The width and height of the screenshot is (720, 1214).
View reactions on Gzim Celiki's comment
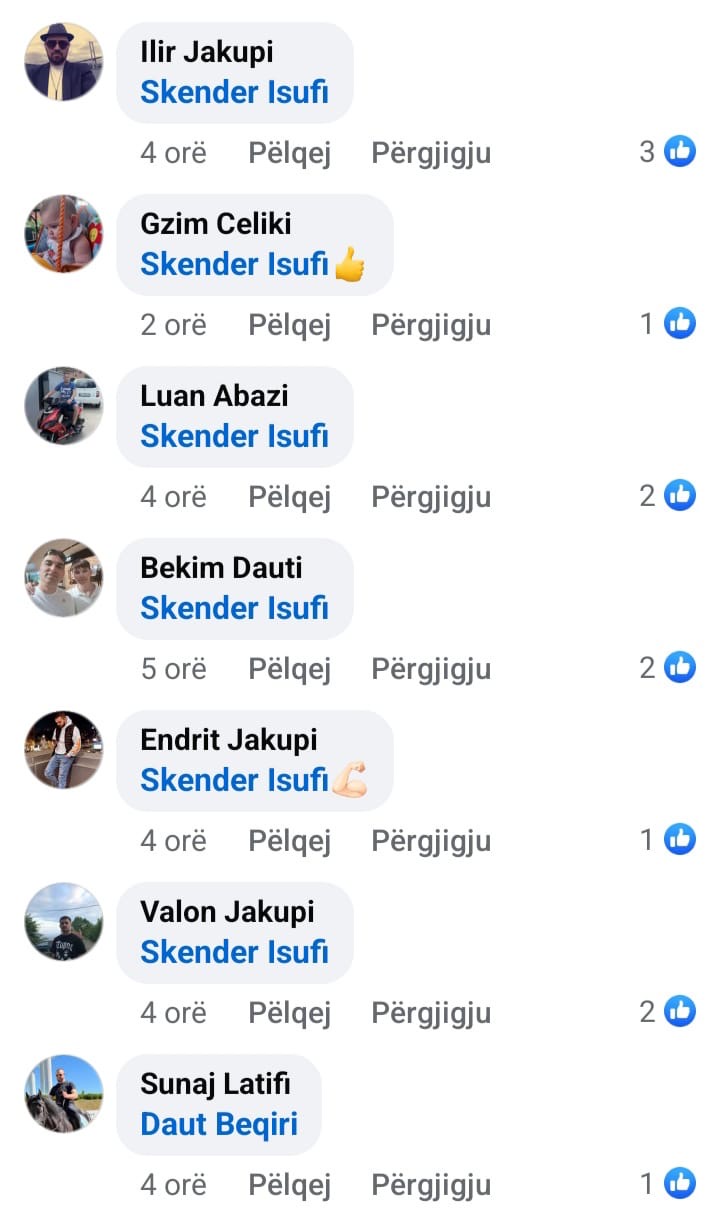(x=668, y=324)
